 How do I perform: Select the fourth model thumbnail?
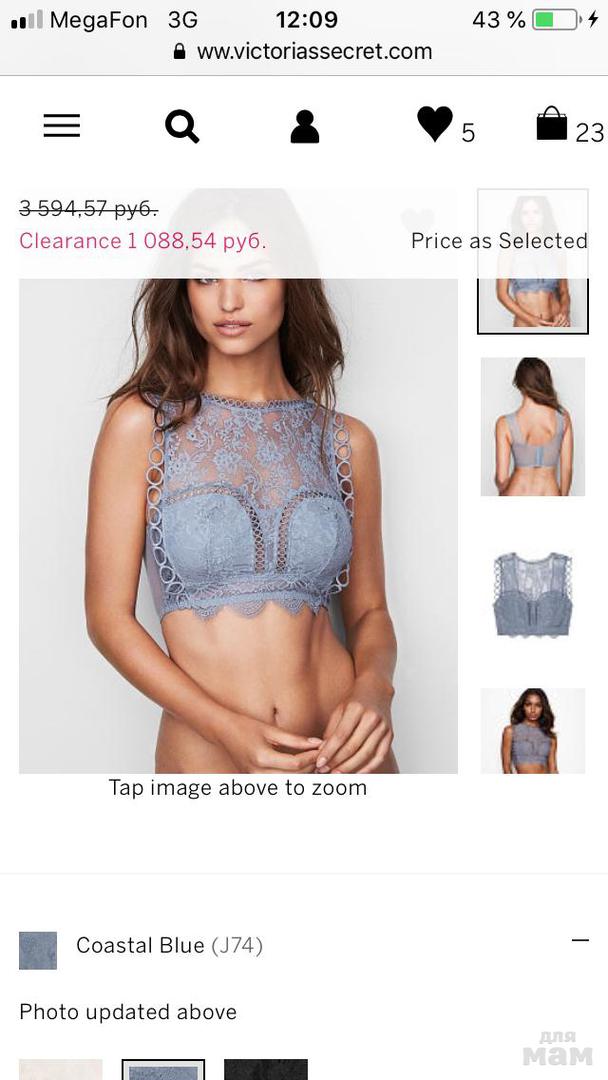[532, 731]
